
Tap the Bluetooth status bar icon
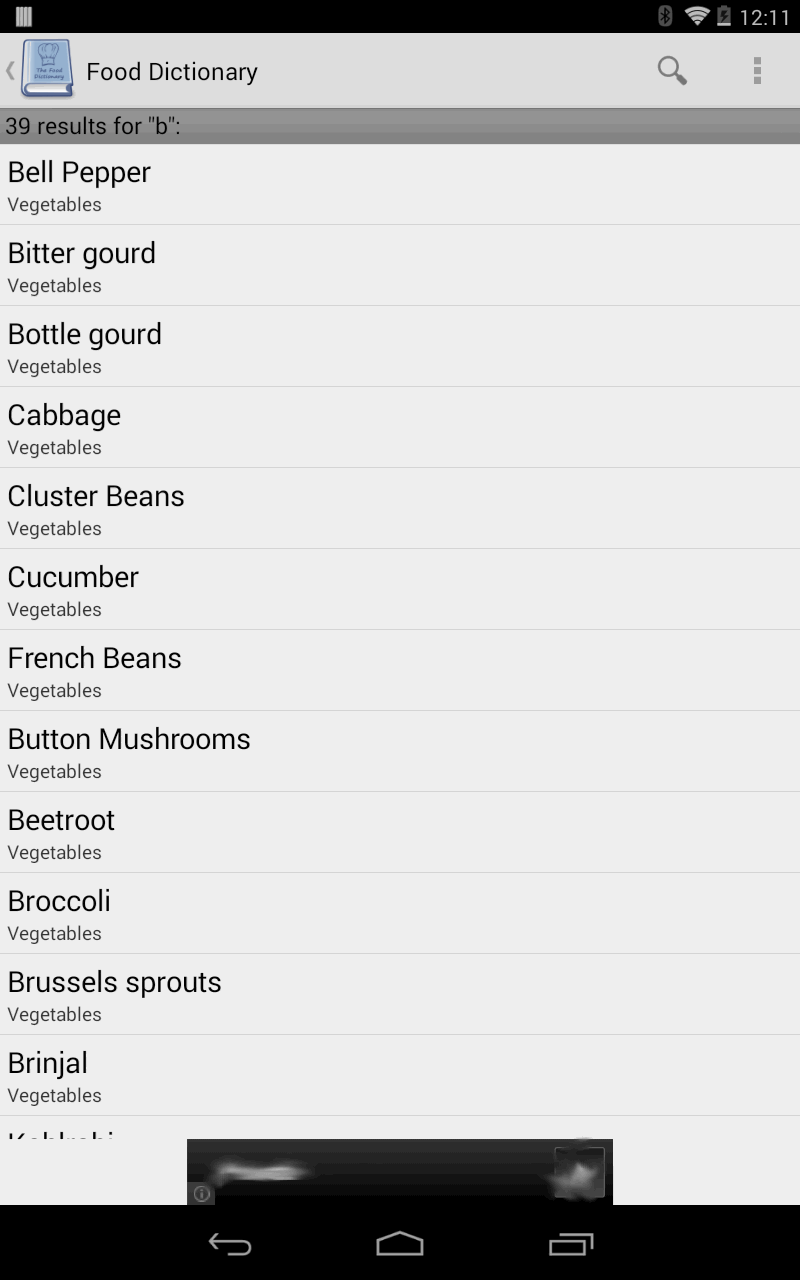click(664, 14)
